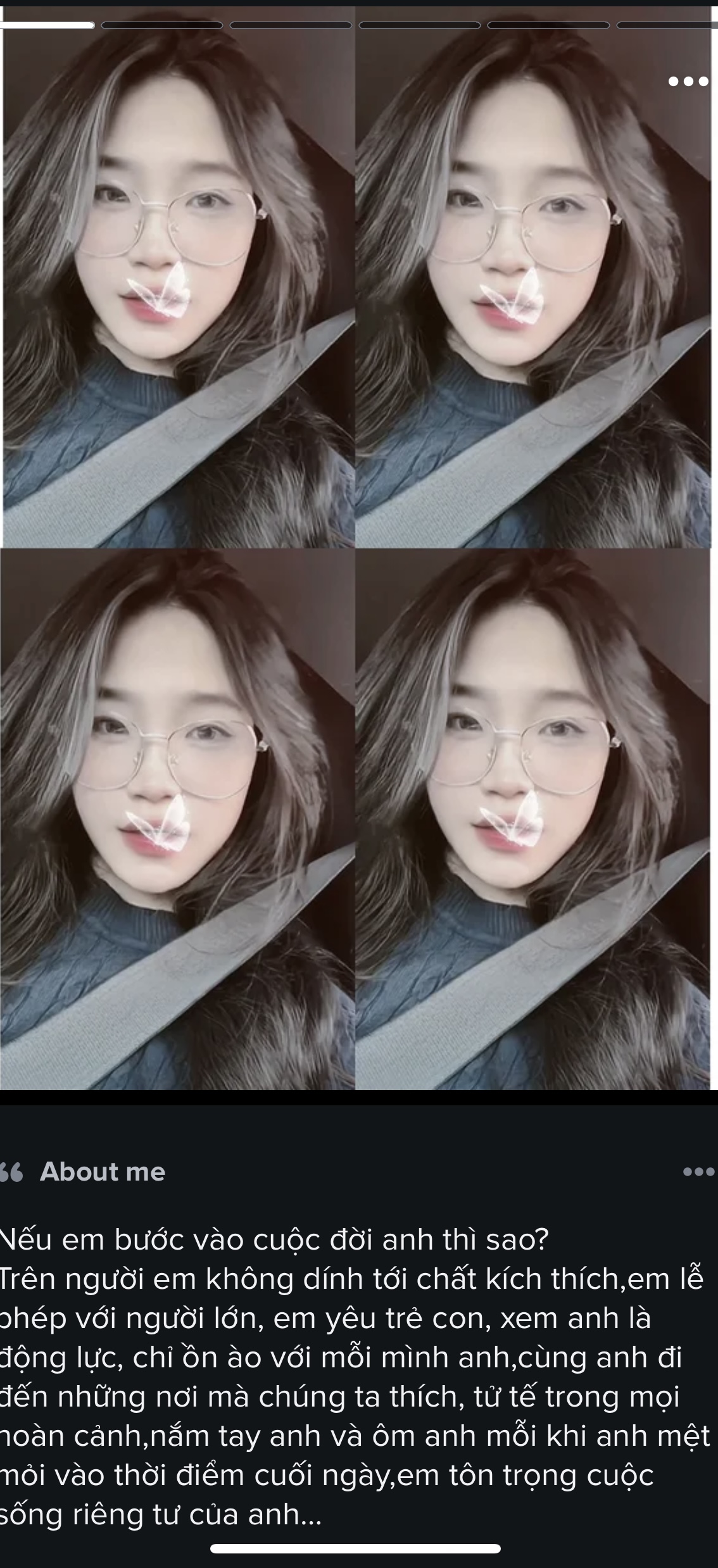Jump to the second photo indicator segment

162,25
